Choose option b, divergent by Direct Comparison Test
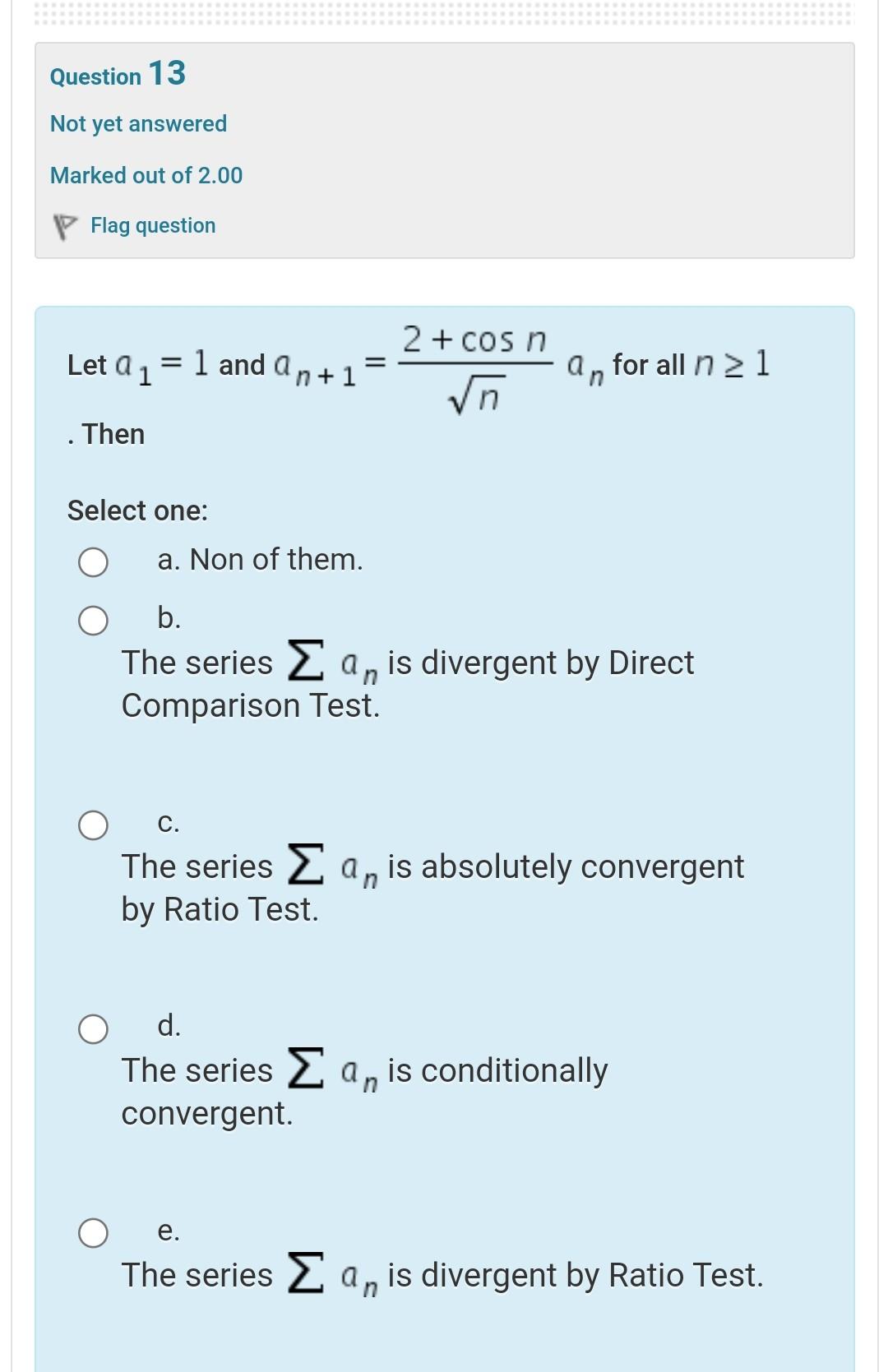 point(93,621)
